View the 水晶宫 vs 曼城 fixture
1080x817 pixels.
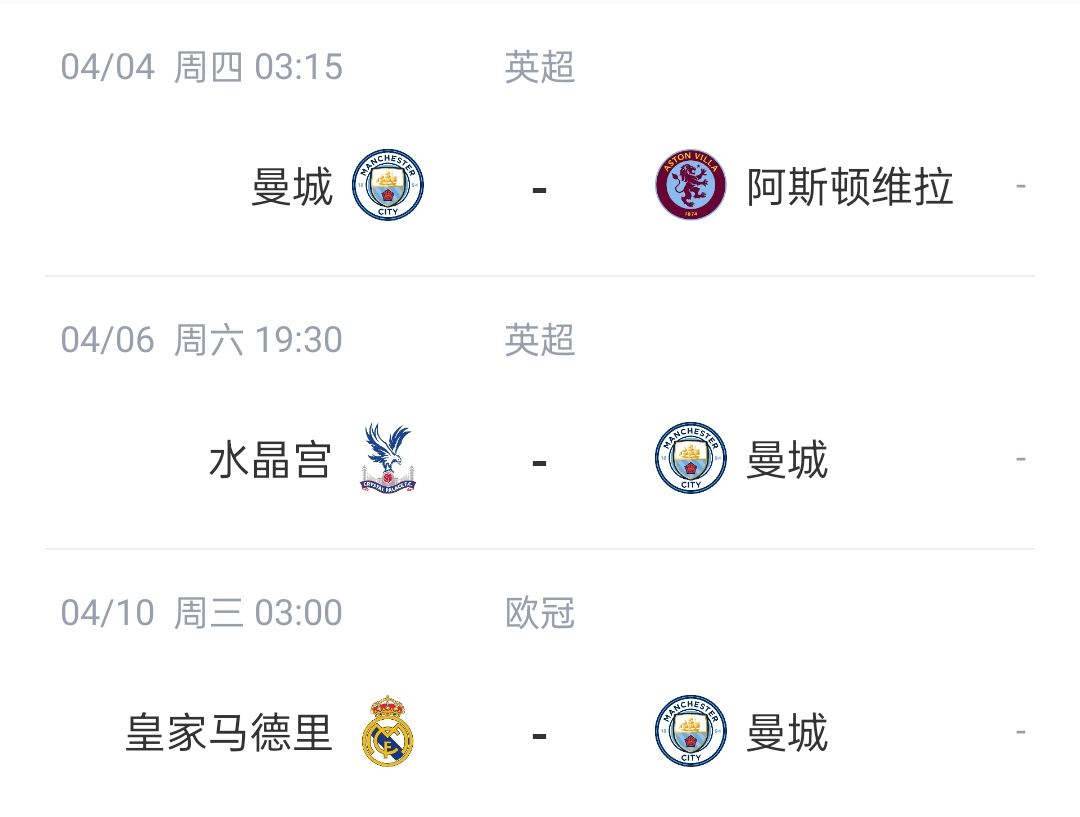coord(540,460)
